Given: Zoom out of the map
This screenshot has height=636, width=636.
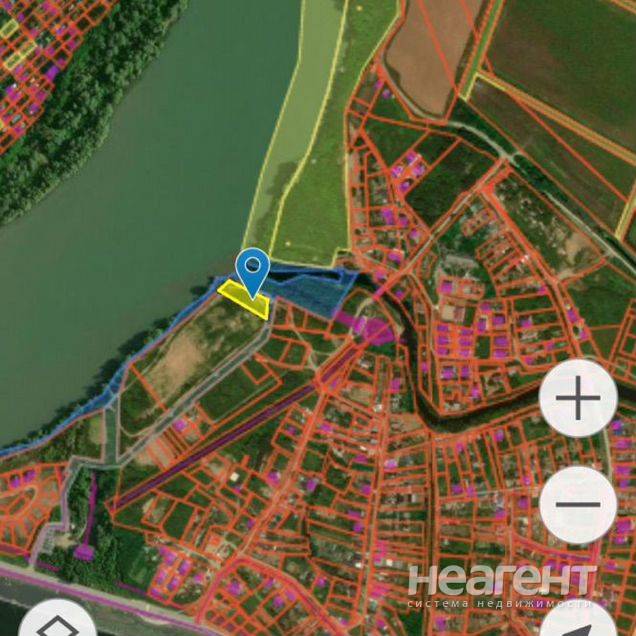Looking at the screenshot, I should pyautogui.click(x=577, y=503).
